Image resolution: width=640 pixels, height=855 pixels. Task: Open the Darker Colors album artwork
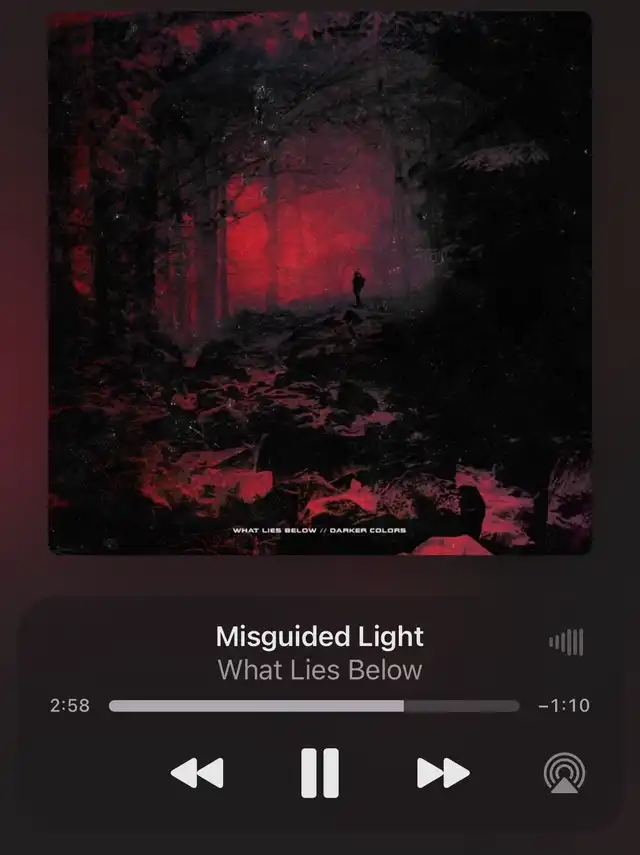click(320, 283)
